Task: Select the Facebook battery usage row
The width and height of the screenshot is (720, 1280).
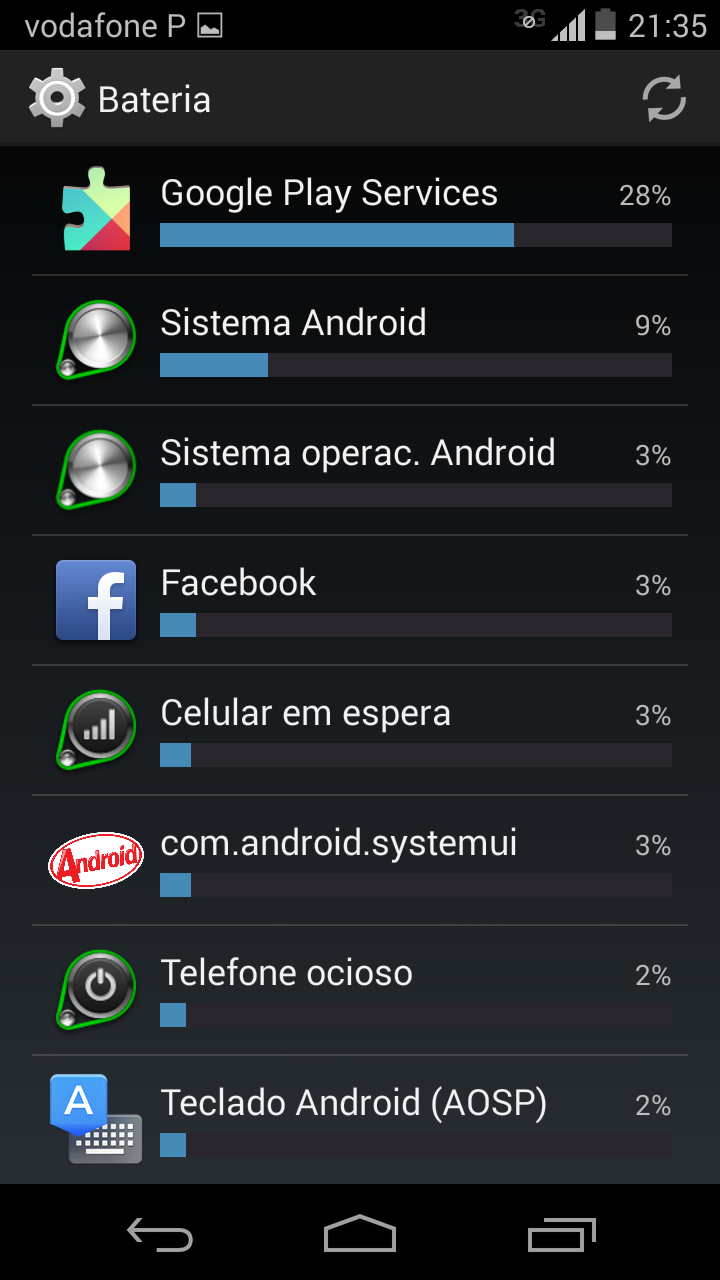Action: coord(360,601)
